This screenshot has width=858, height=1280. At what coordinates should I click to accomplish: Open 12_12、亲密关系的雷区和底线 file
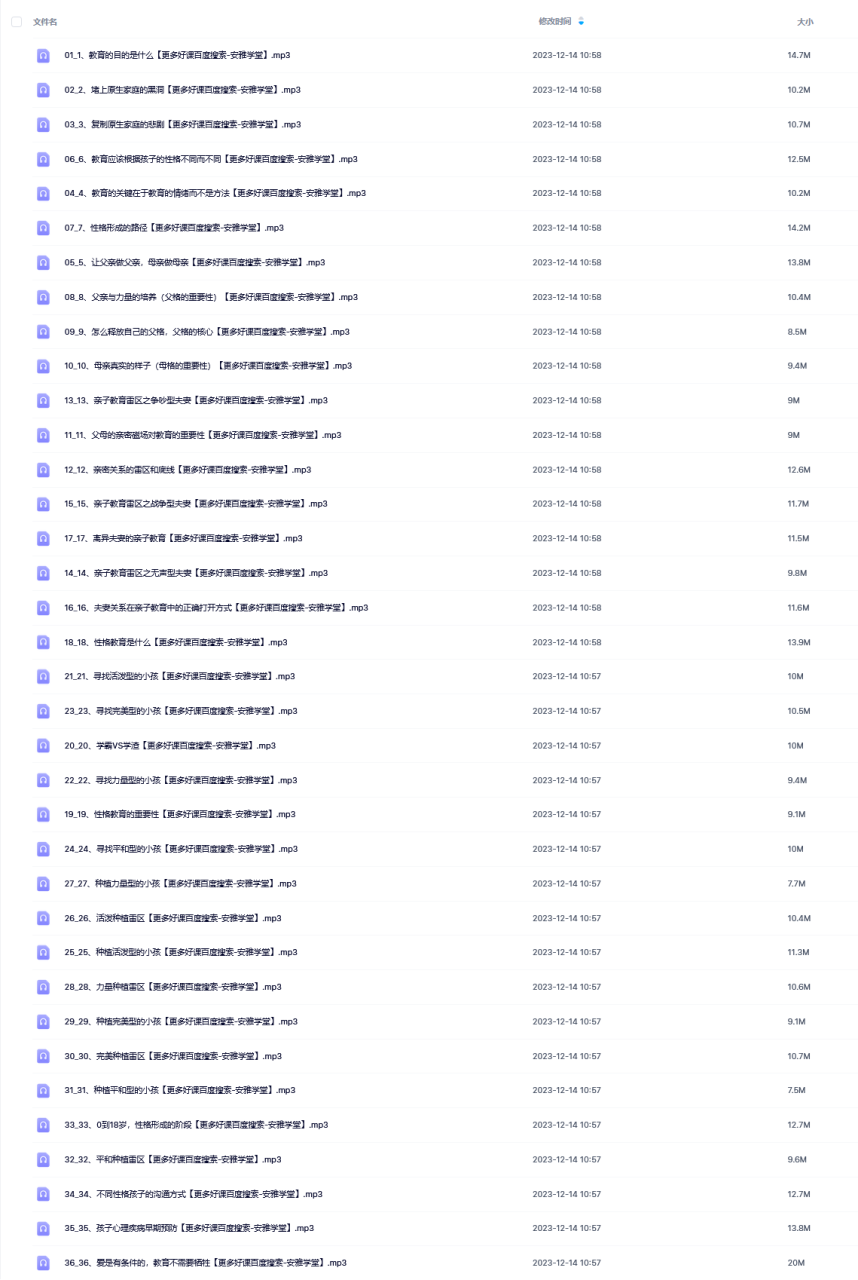coord(187,469)
